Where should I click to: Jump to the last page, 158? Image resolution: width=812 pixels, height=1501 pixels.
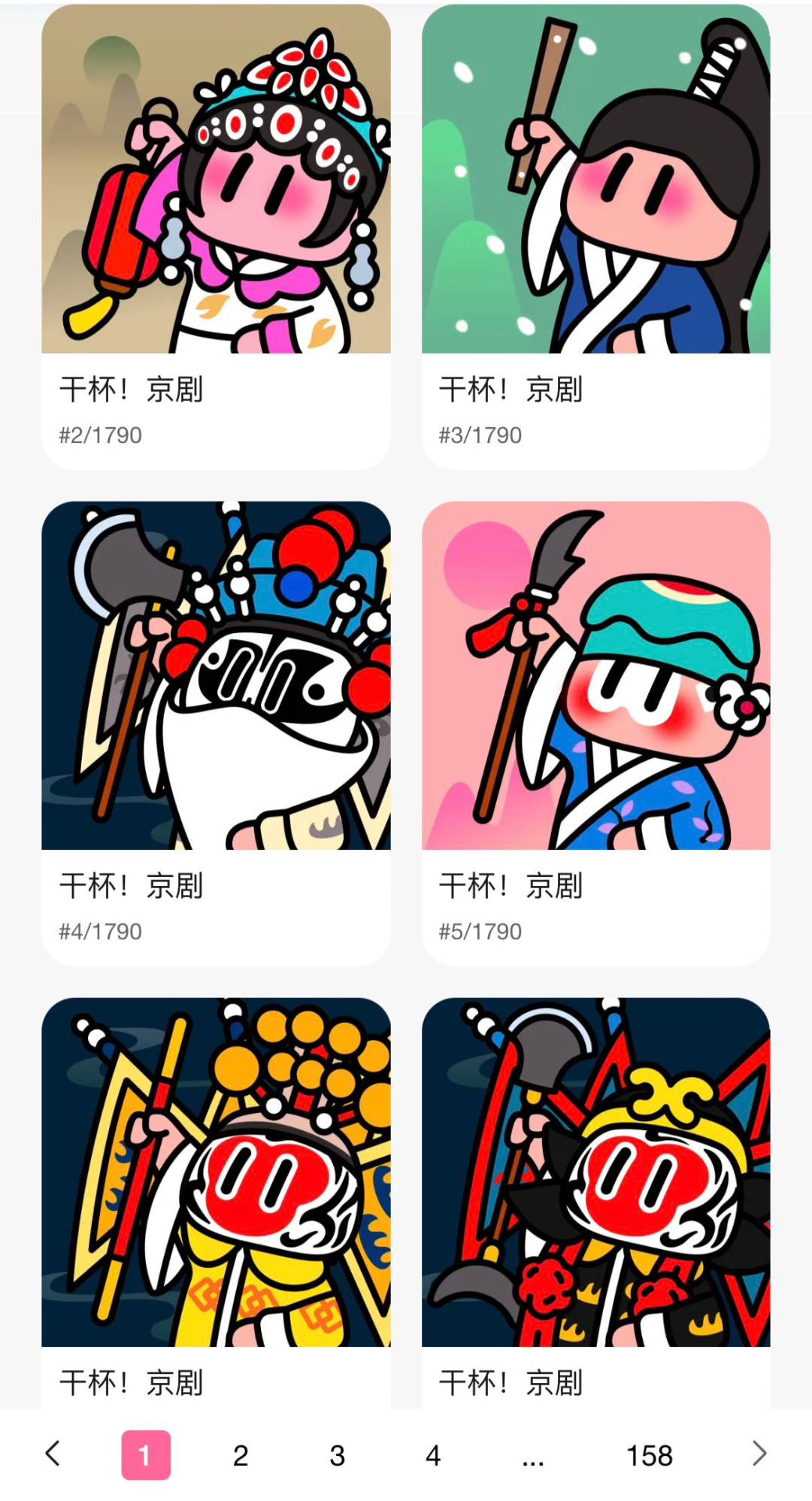pyautogui.click(x=650, y=1455)
